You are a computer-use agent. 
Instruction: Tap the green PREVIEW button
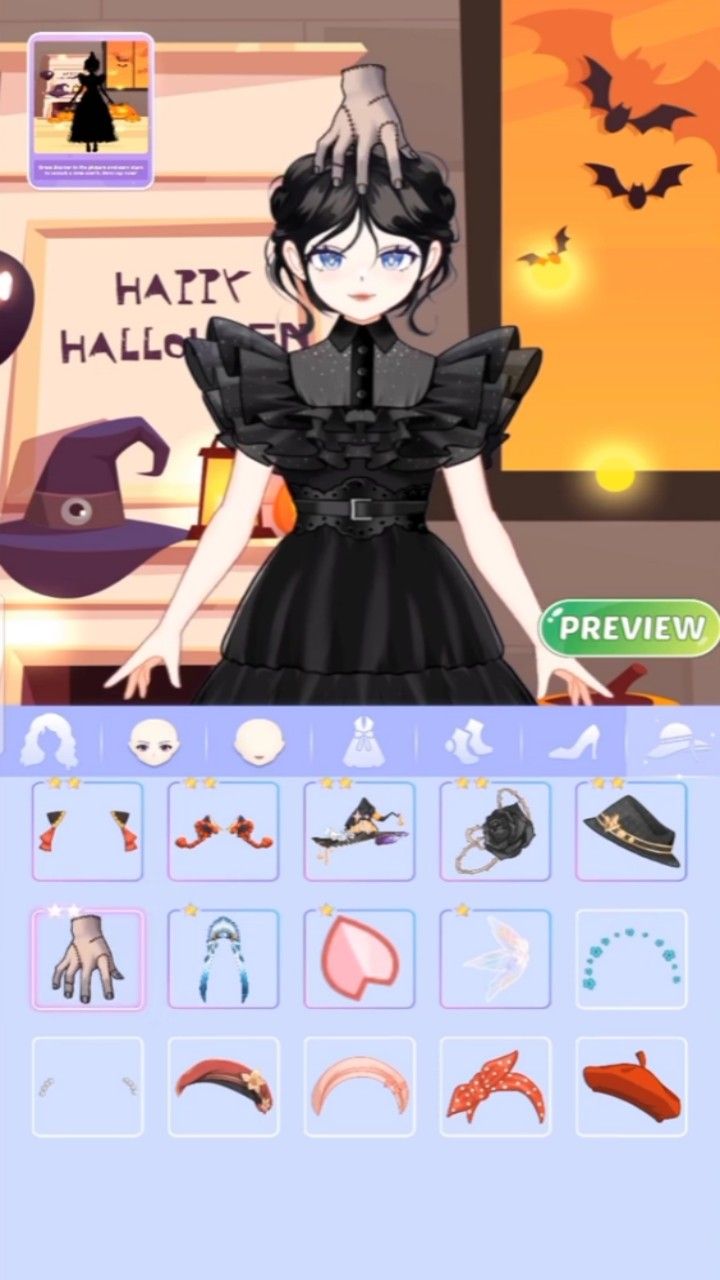click(x=630, y=628)
